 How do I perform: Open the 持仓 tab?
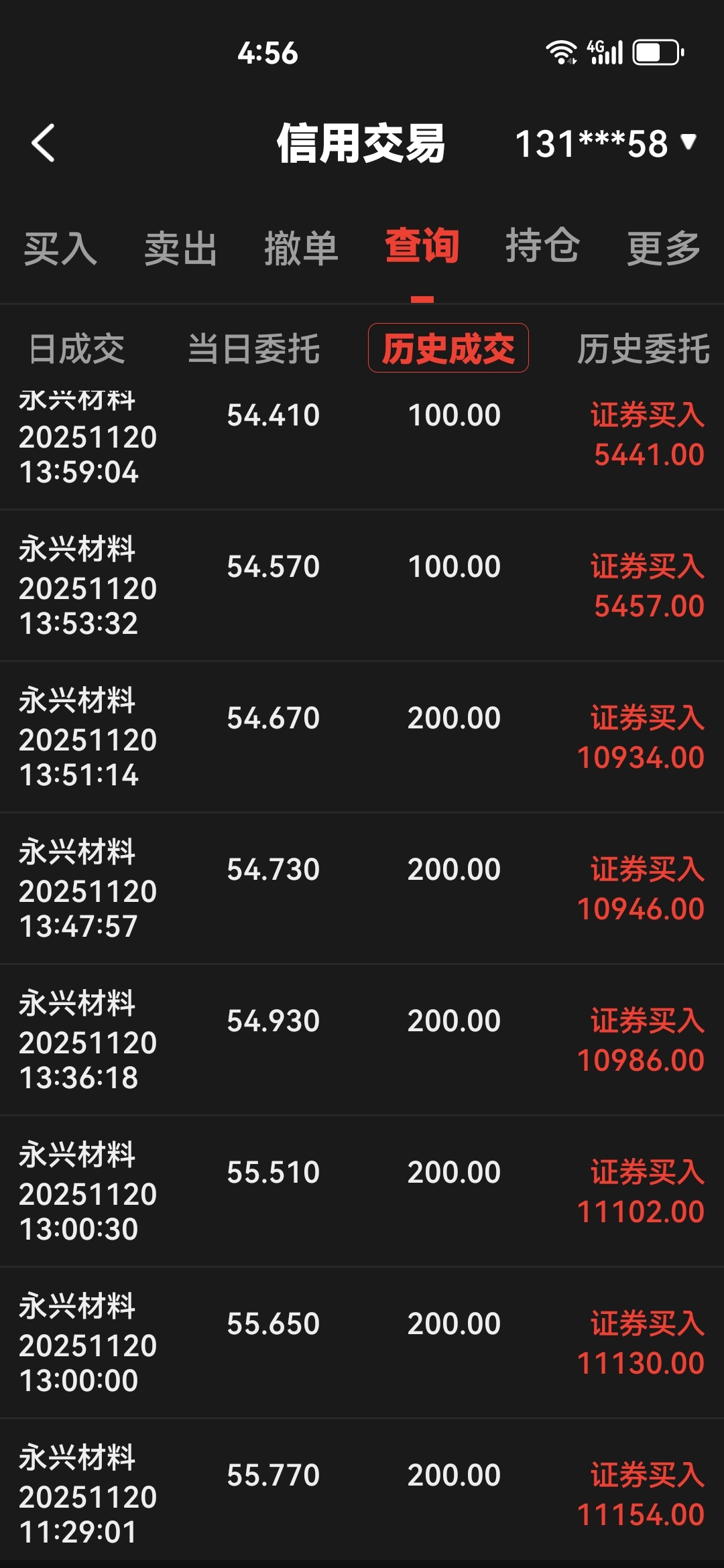pyautogui.click(x=542, y=247)
